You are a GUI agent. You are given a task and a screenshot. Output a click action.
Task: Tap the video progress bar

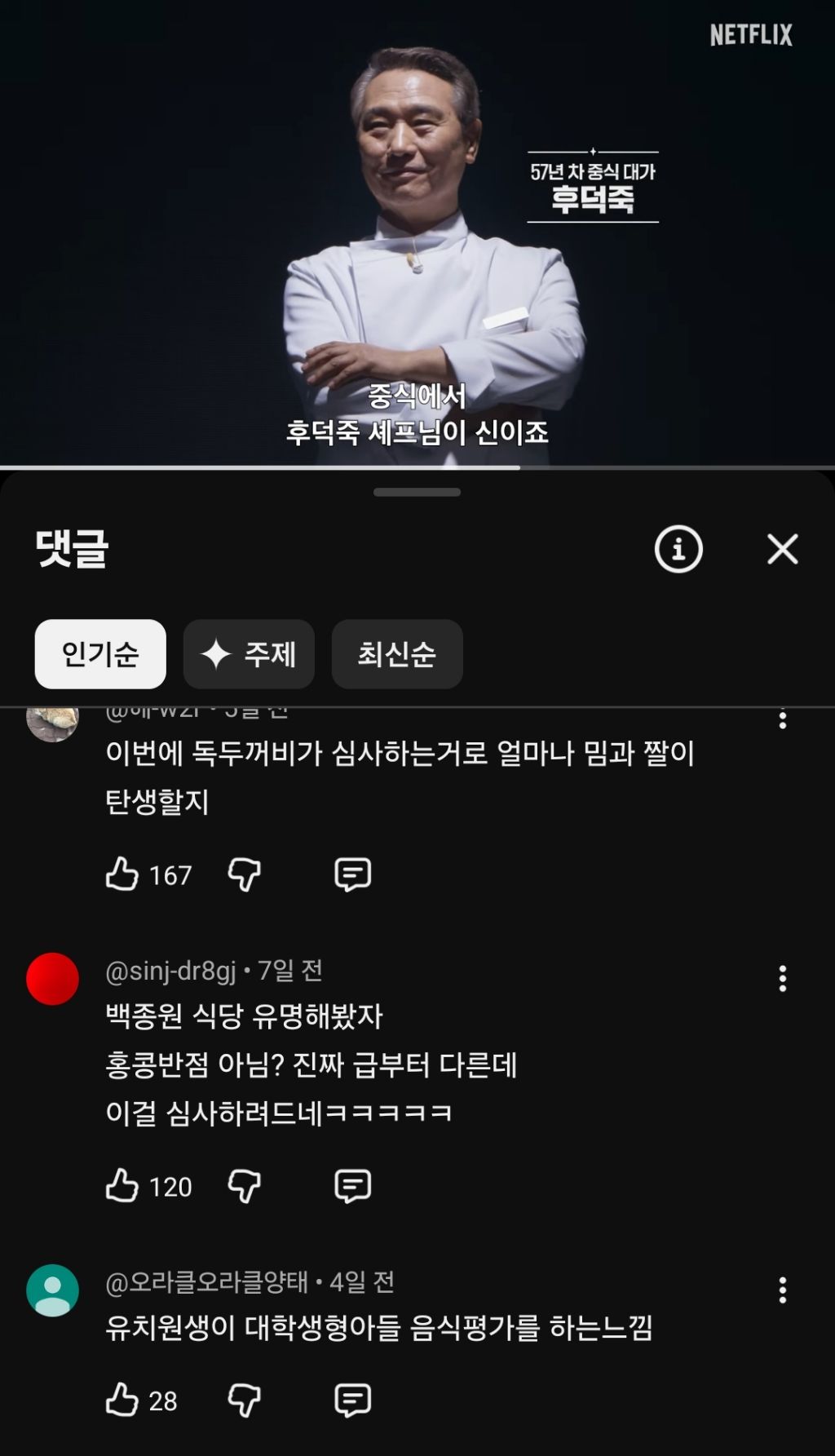(417, 467)
